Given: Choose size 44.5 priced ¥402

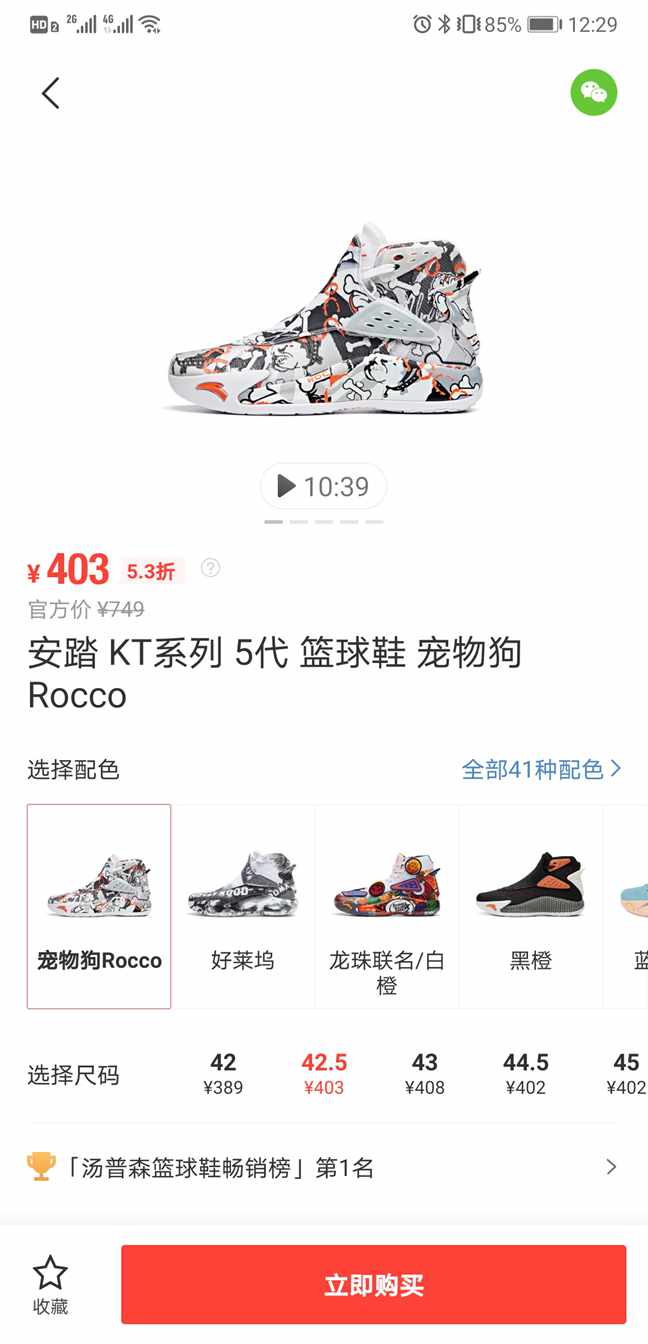Looking at the screenshot, I should pos(526,1074).
